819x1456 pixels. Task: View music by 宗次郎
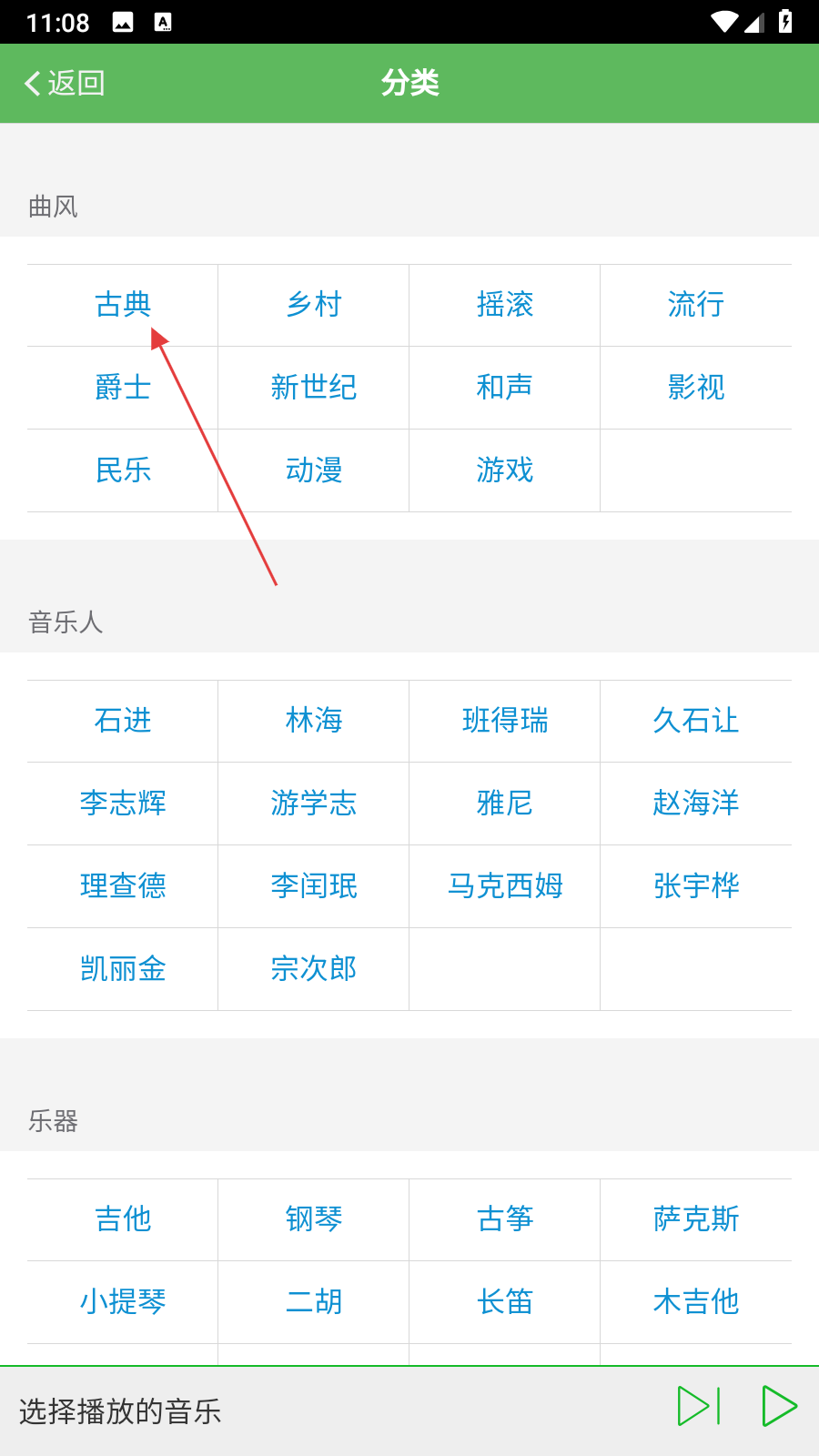314,969
